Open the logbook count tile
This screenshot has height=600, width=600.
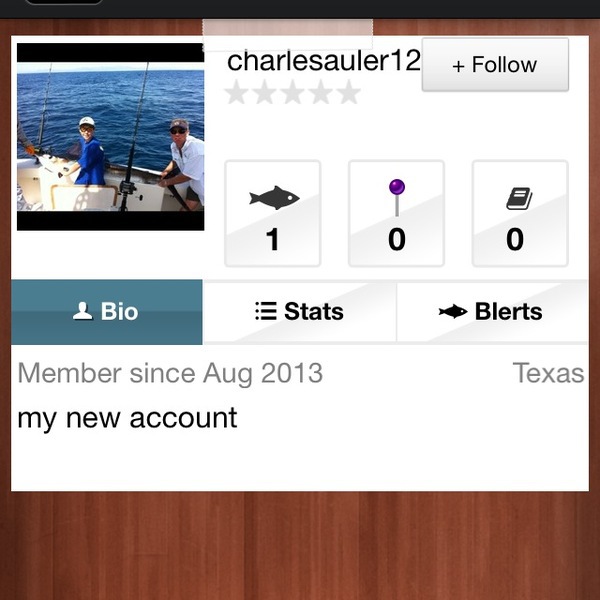pos(519,214)
